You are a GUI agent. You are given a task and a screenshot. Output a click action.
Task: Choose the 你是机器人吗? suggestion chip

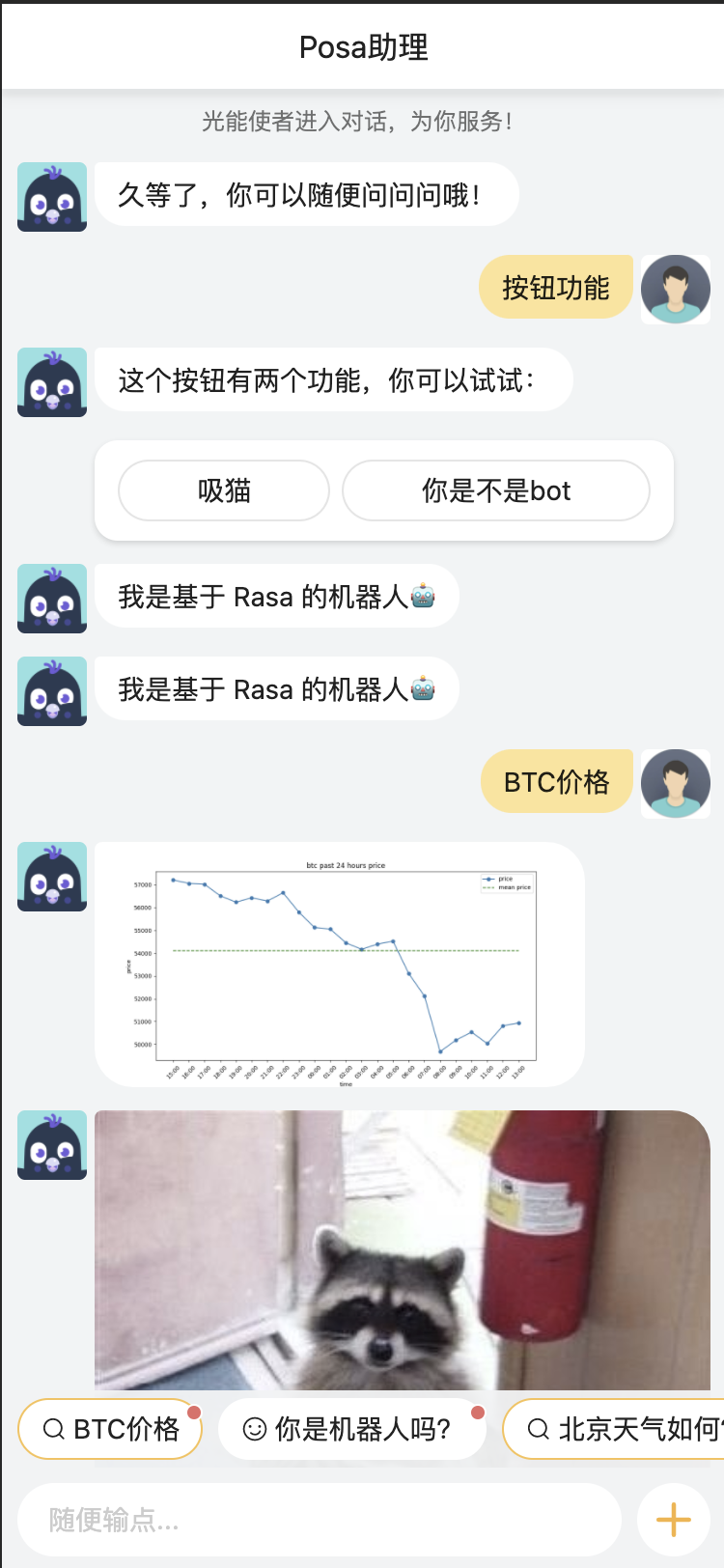351,1428
